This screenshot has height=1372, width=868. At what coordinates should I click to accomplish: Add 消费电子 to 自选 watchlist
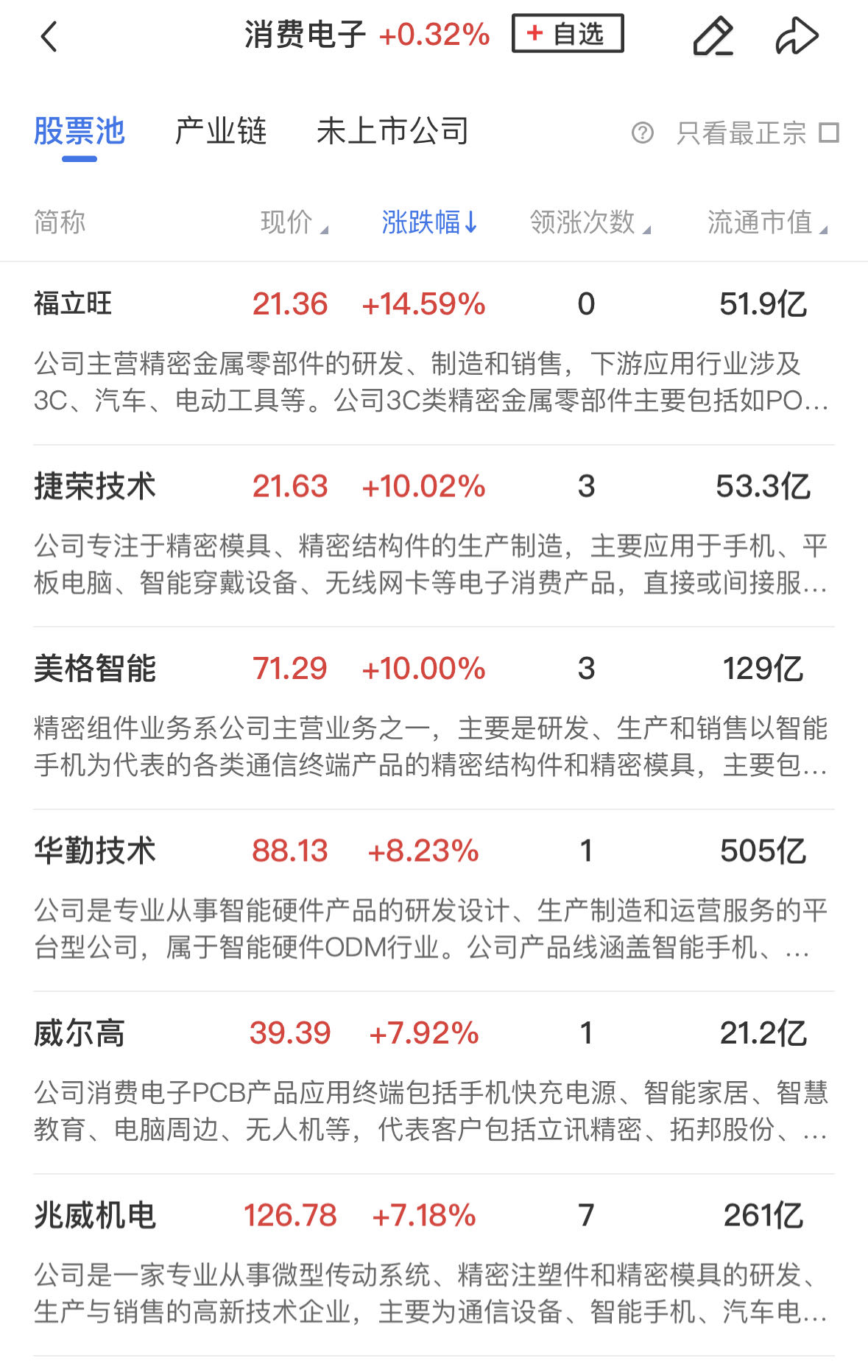[567, 34]
